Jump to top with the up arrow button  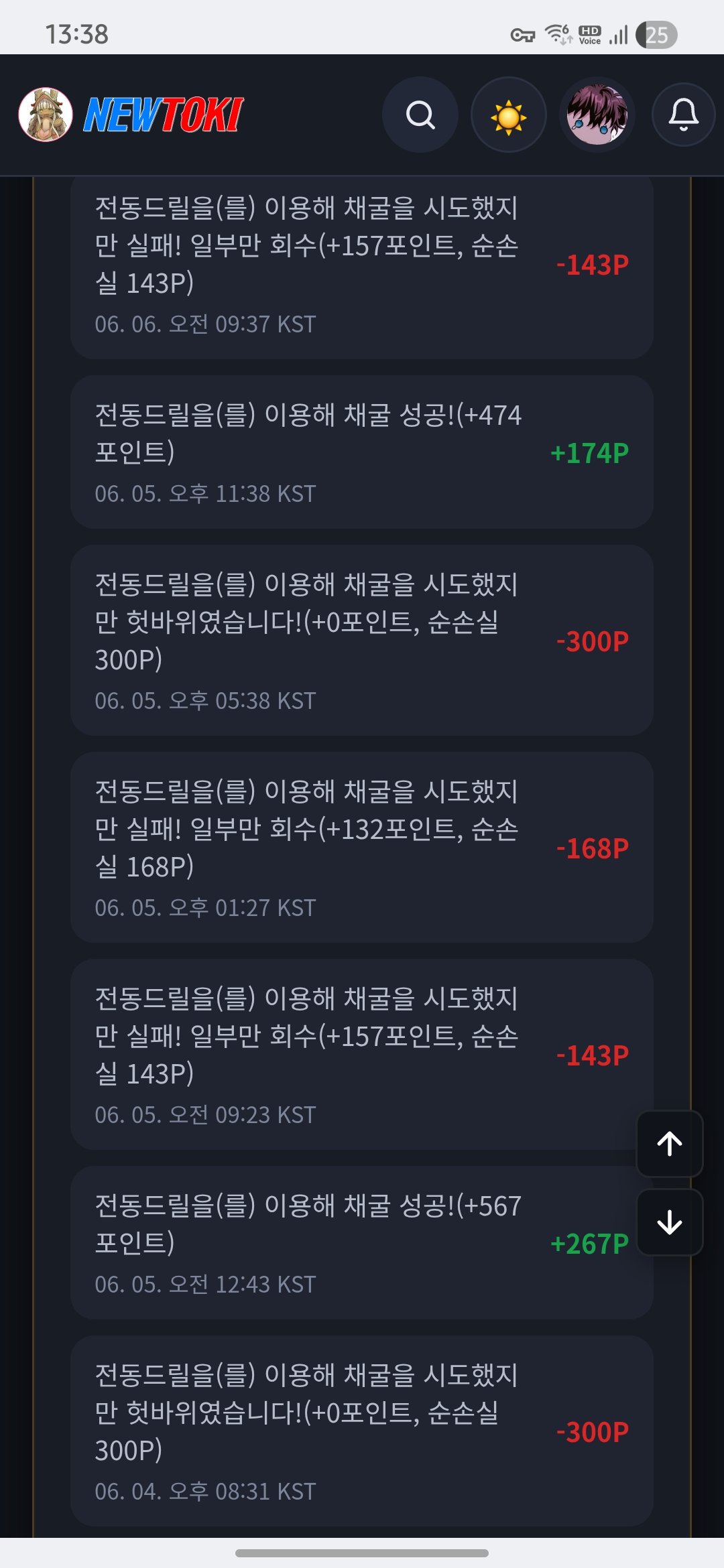(670, 1144)
